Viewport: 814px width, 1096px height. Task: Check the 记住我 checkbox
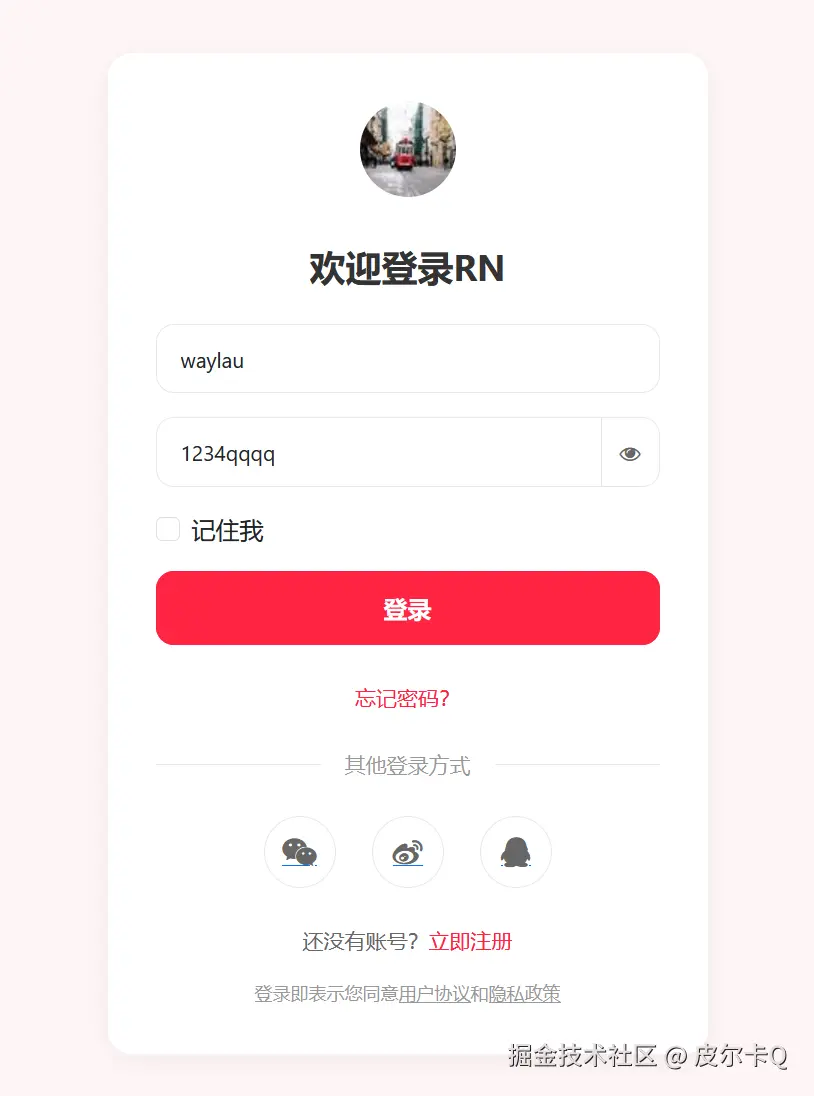168,530
